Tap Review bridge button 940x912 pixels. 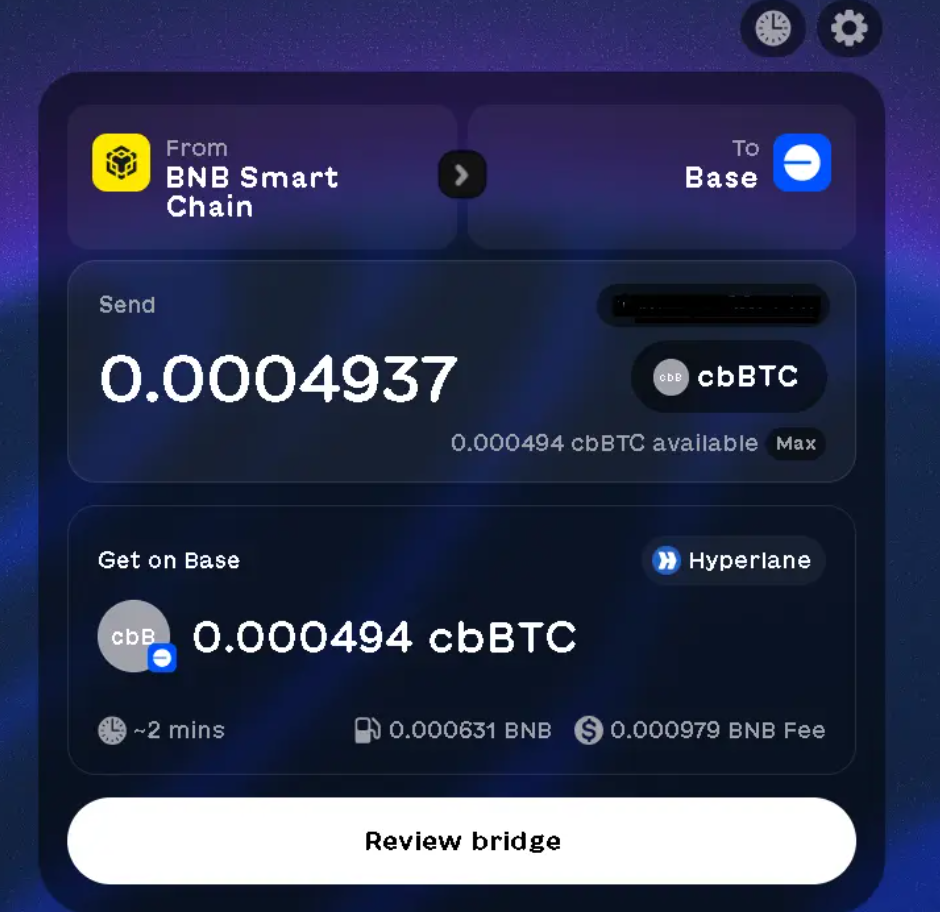pyautogui.click(x=461, y=840)
